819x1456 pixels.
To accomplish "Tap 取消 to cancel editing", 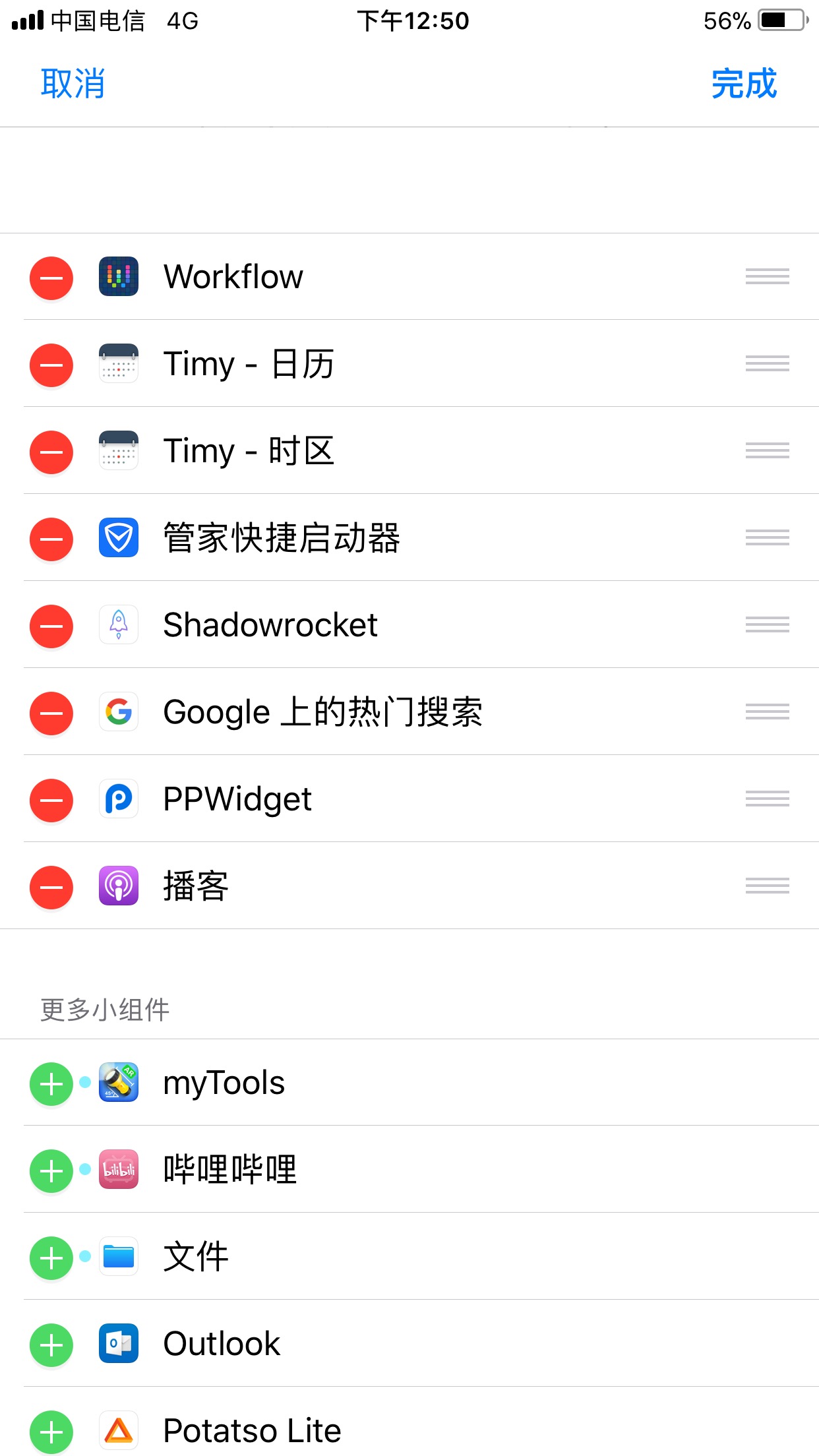I will (73, 84).
